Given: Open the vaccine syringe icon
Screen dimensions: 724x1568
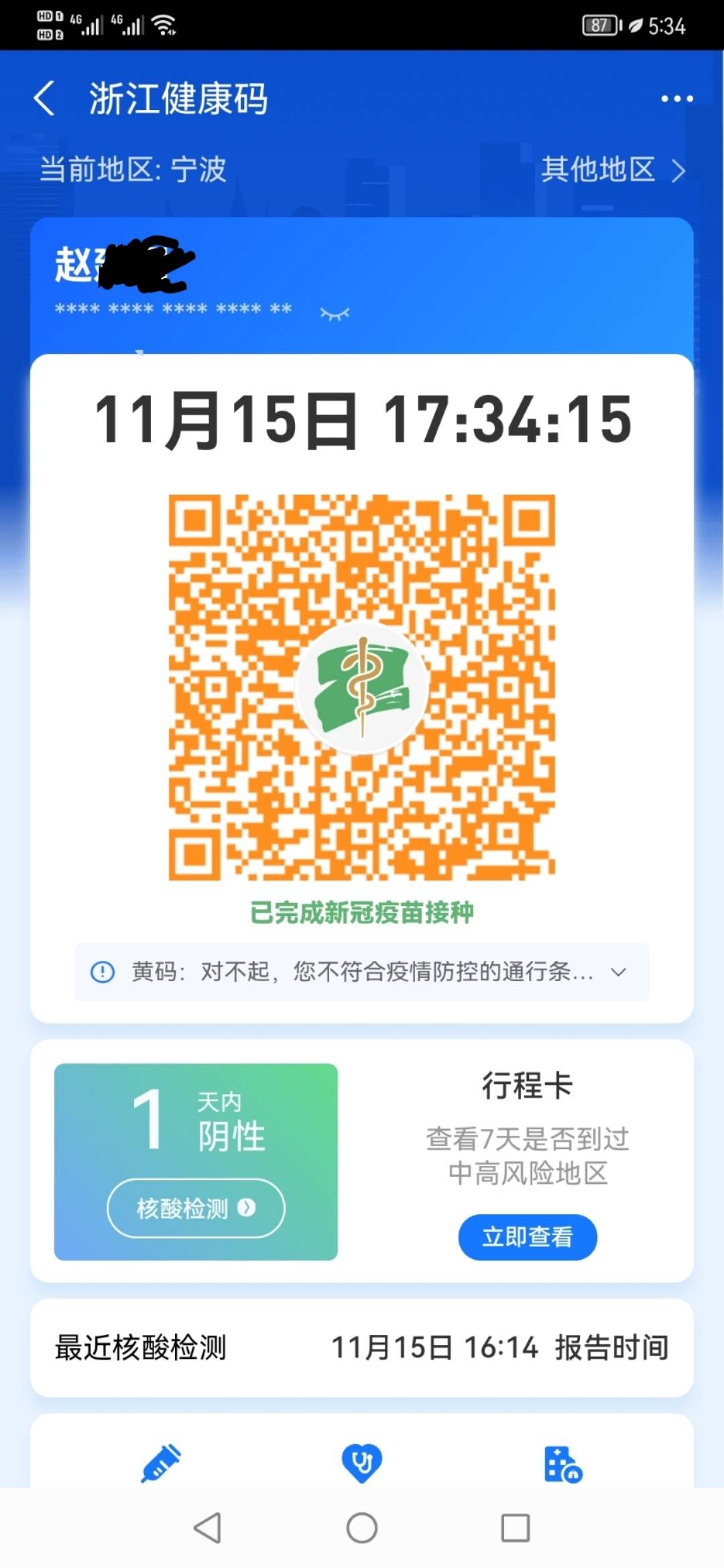Looking at the screenshot, I should pos(162,1463).
